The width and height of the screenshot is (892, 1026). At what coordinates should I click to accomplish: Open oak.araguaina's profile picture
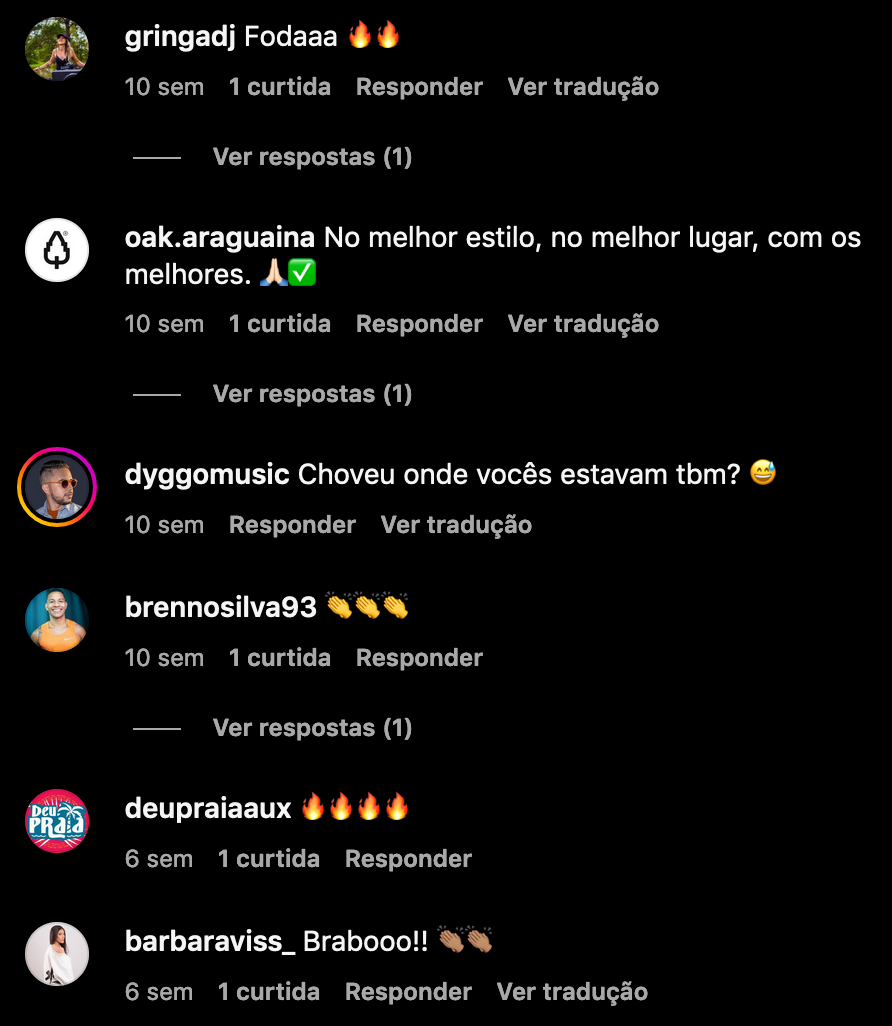[57, 250]
